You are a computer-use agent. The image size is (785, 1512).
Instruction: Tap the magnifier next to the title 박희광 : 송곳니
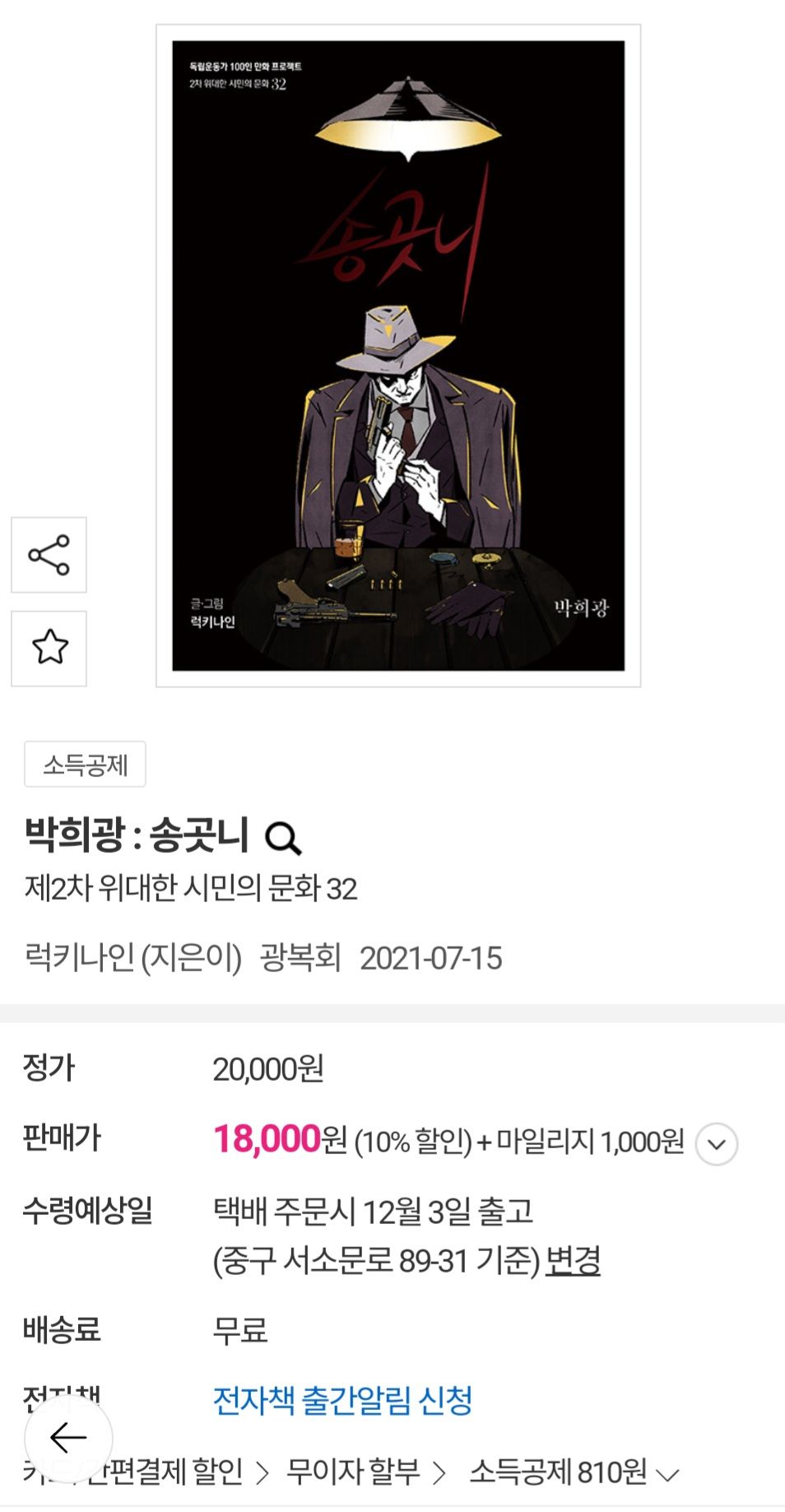pyautogui.click(x=282, y=838)
